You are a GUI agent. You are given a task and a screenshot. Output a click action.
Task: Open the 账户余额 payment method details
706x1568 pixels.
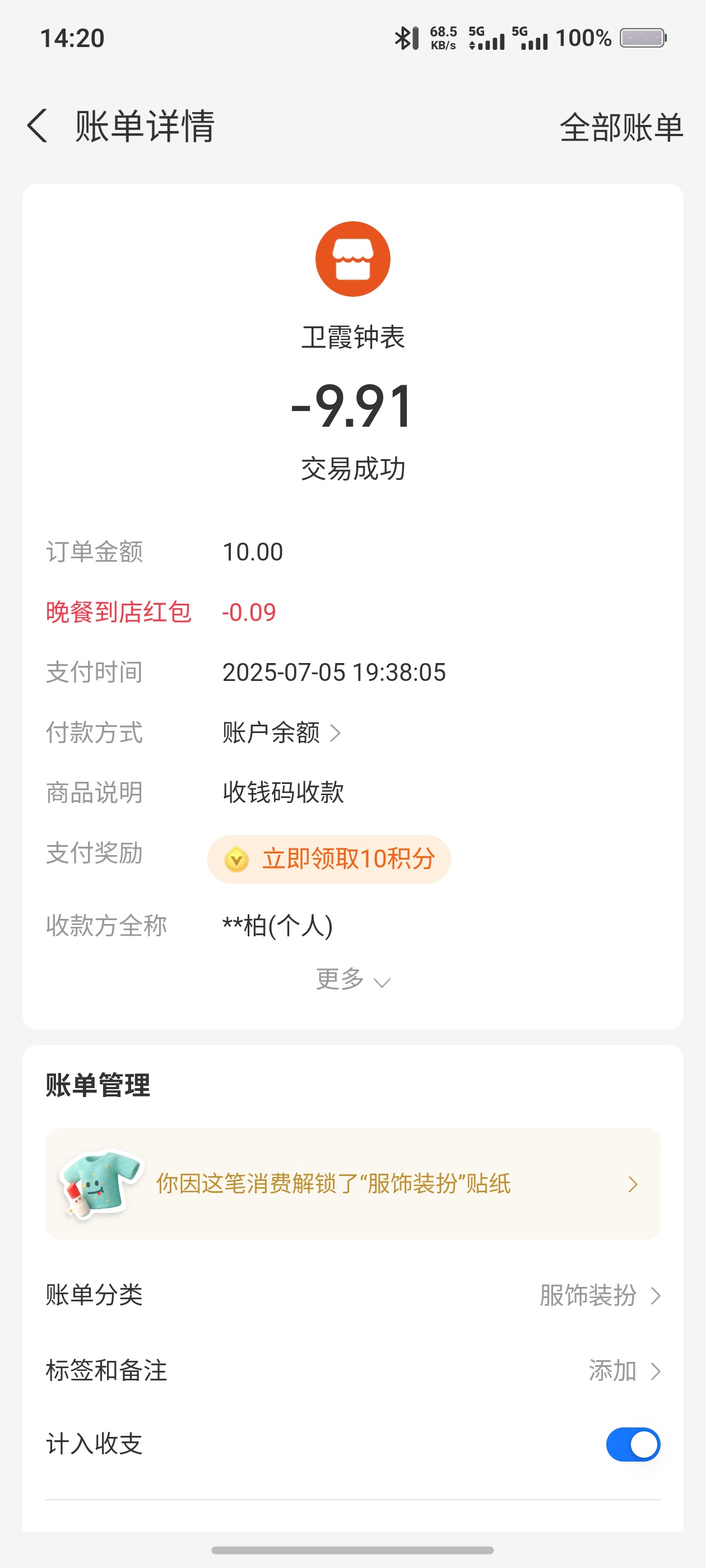click(281, 732)
